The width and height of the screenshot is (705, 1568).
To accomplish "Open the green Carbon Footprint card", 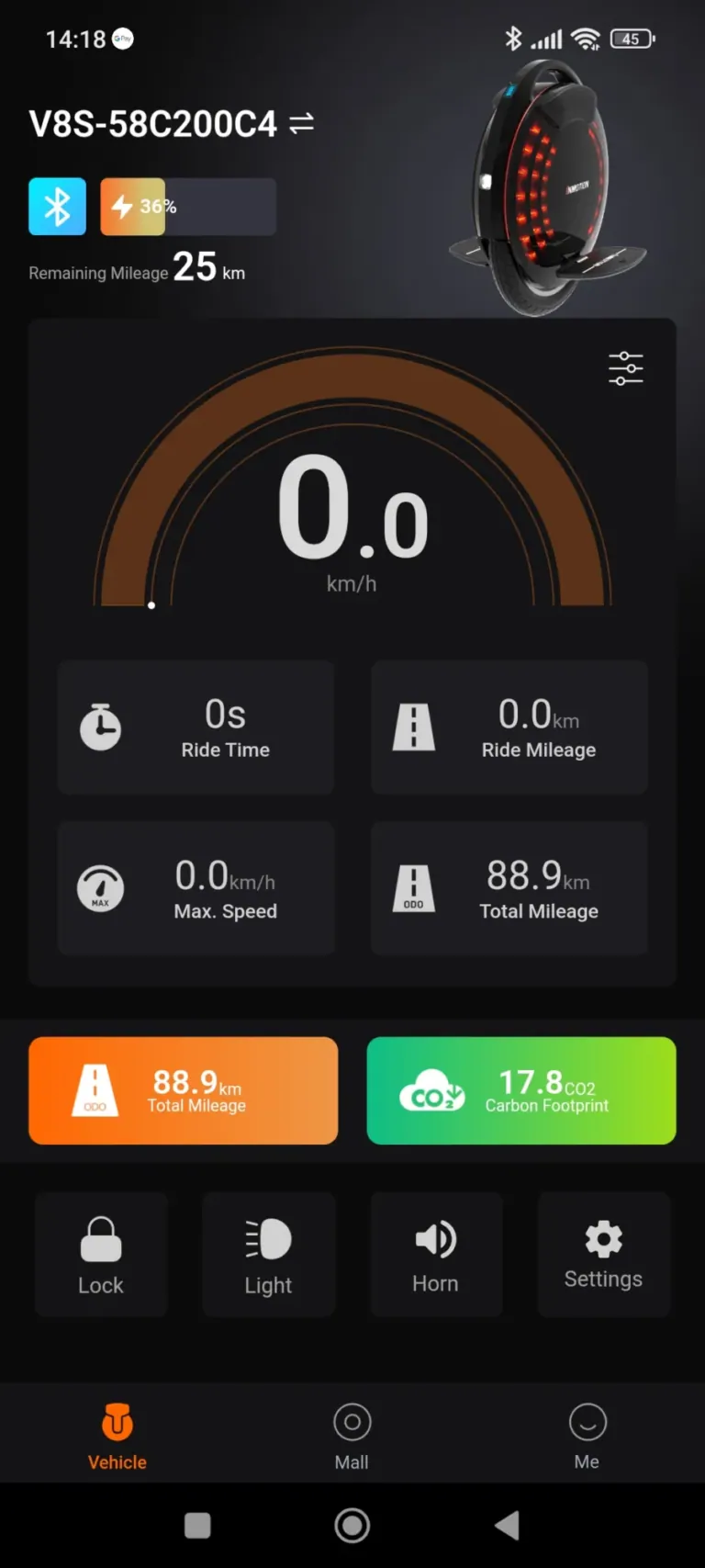I will point(520,1090).
